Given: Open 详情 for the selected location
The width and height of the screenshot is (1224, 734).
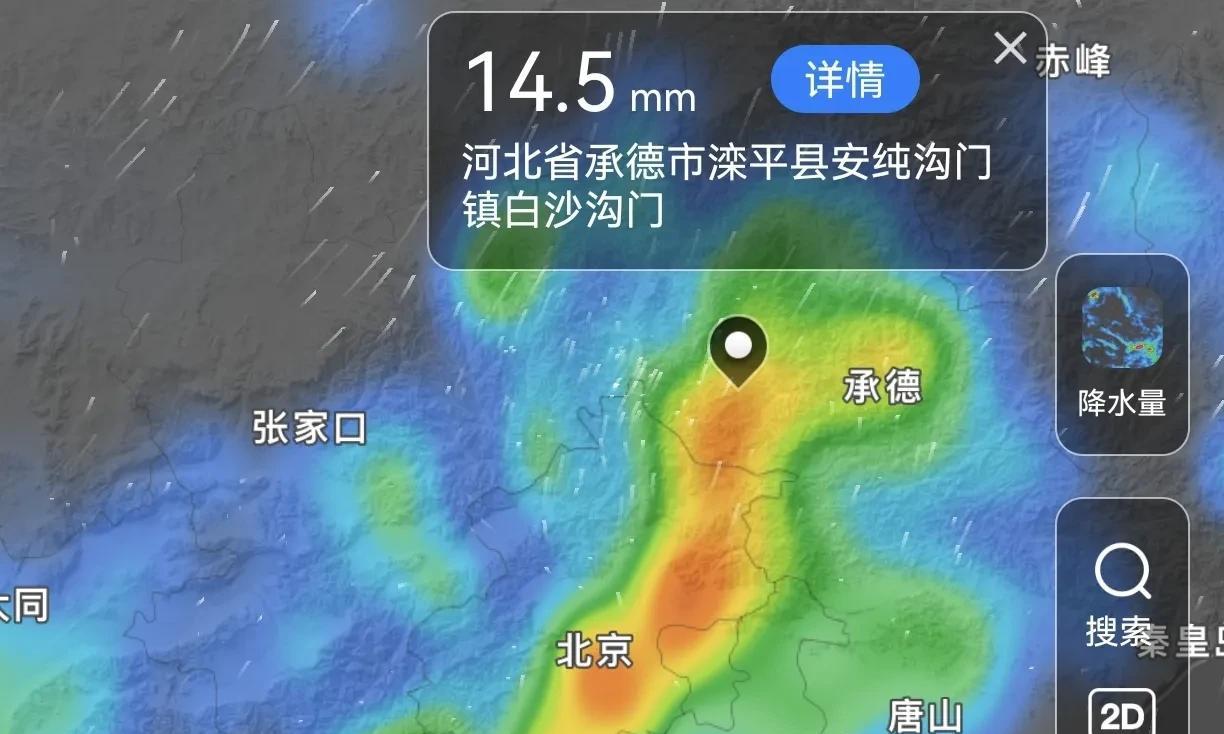Looking at the screenshot, I should pos(845,79).
